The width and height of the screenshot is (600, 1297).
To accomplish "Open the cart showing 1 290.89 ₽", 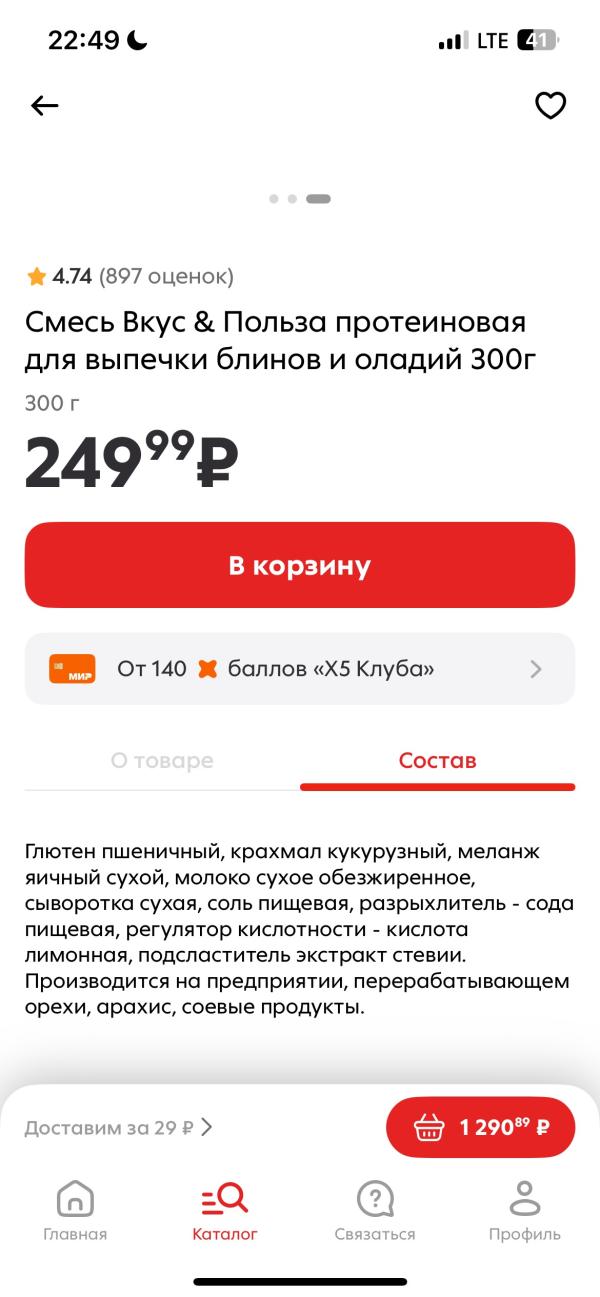I will point(481,1127).
